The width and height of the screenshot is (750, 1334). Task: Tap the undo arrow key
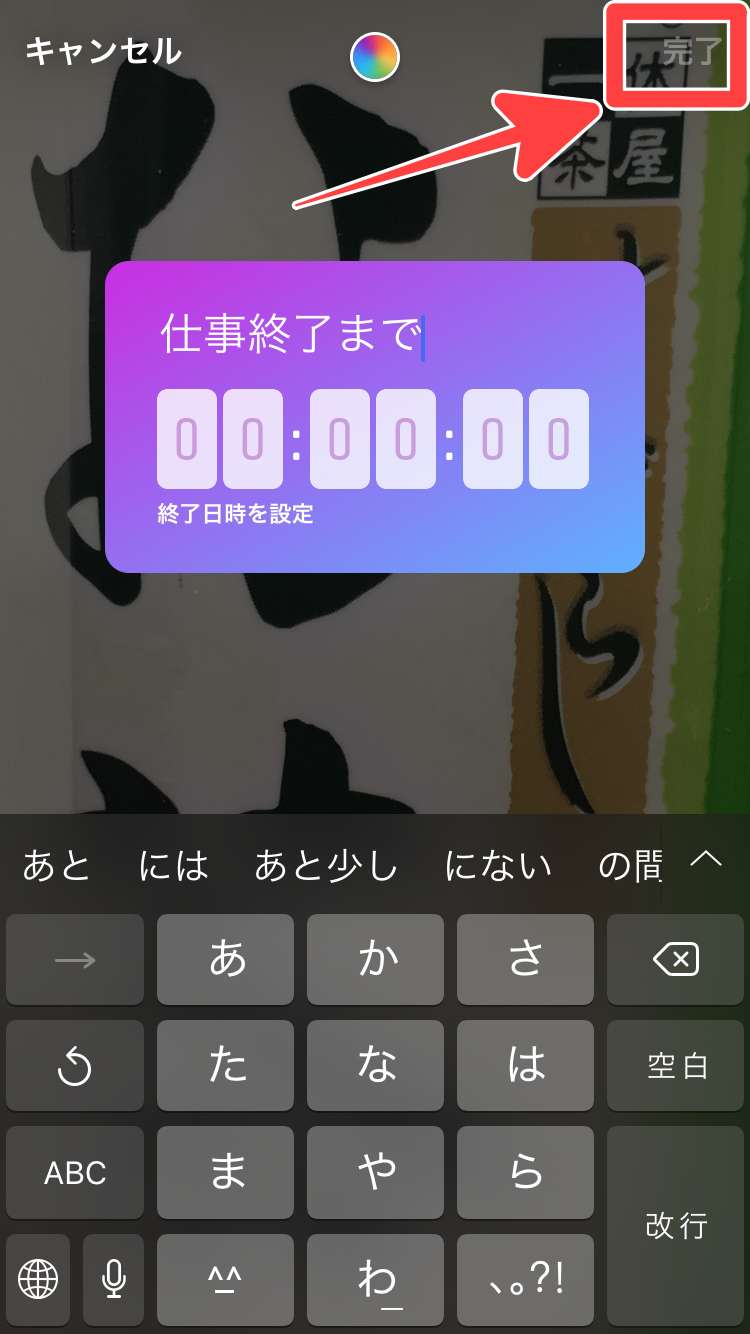[x=75, y=1066]
